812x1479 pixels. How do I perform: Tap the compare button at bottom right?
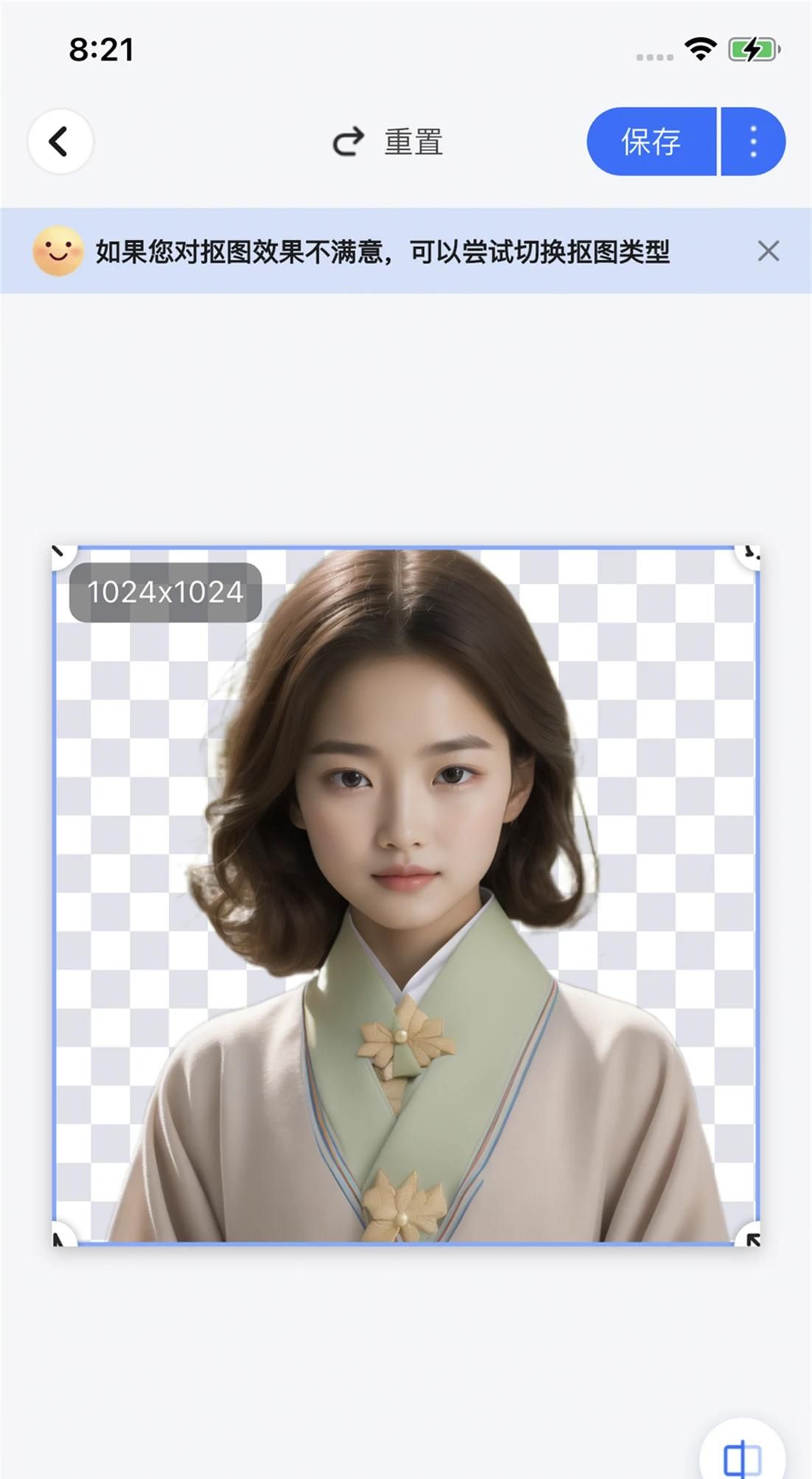[x=741, y=1455]
